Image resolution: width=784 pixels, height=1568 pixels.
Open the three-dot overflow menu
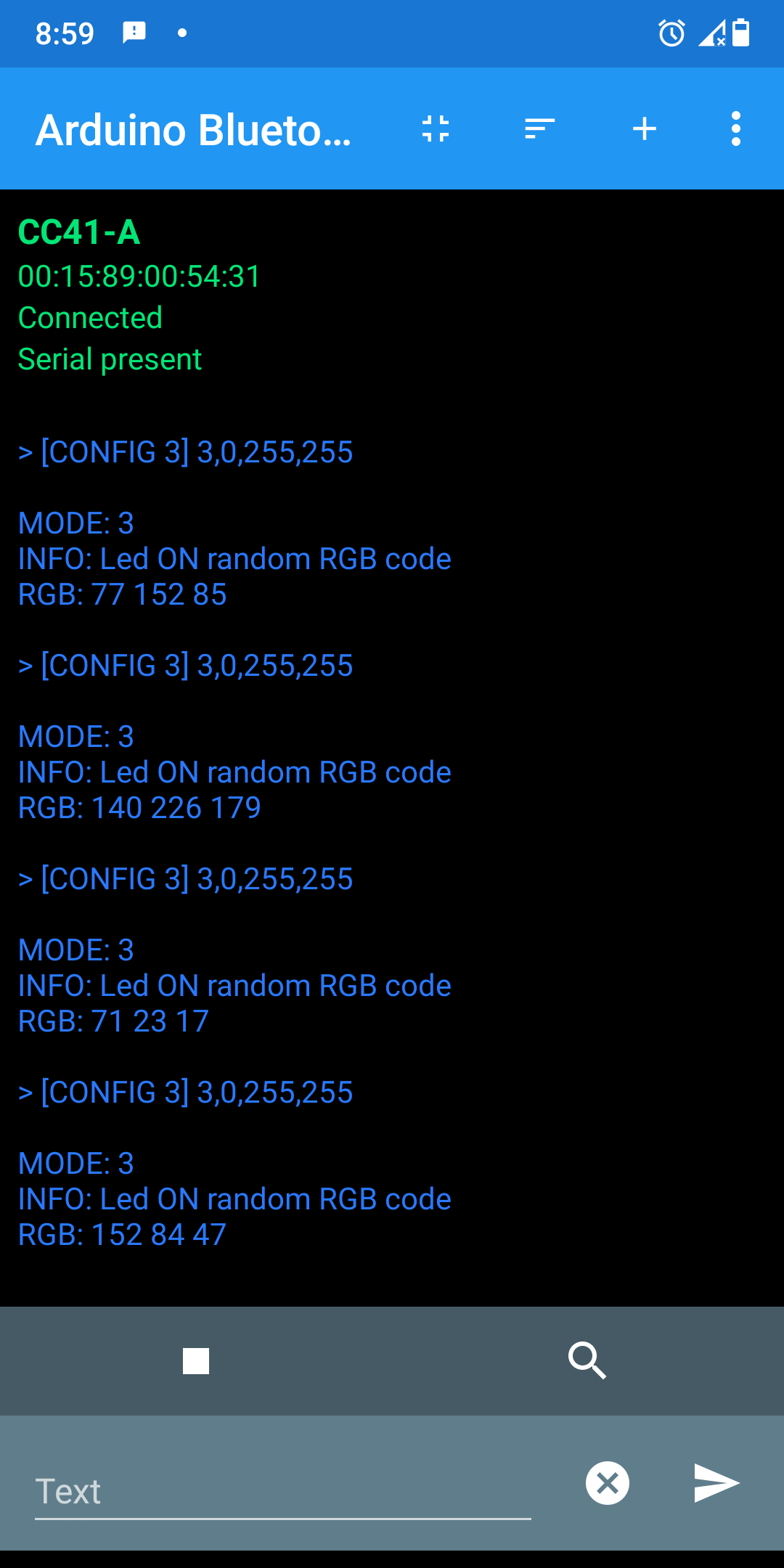click(x=736, y=129)
